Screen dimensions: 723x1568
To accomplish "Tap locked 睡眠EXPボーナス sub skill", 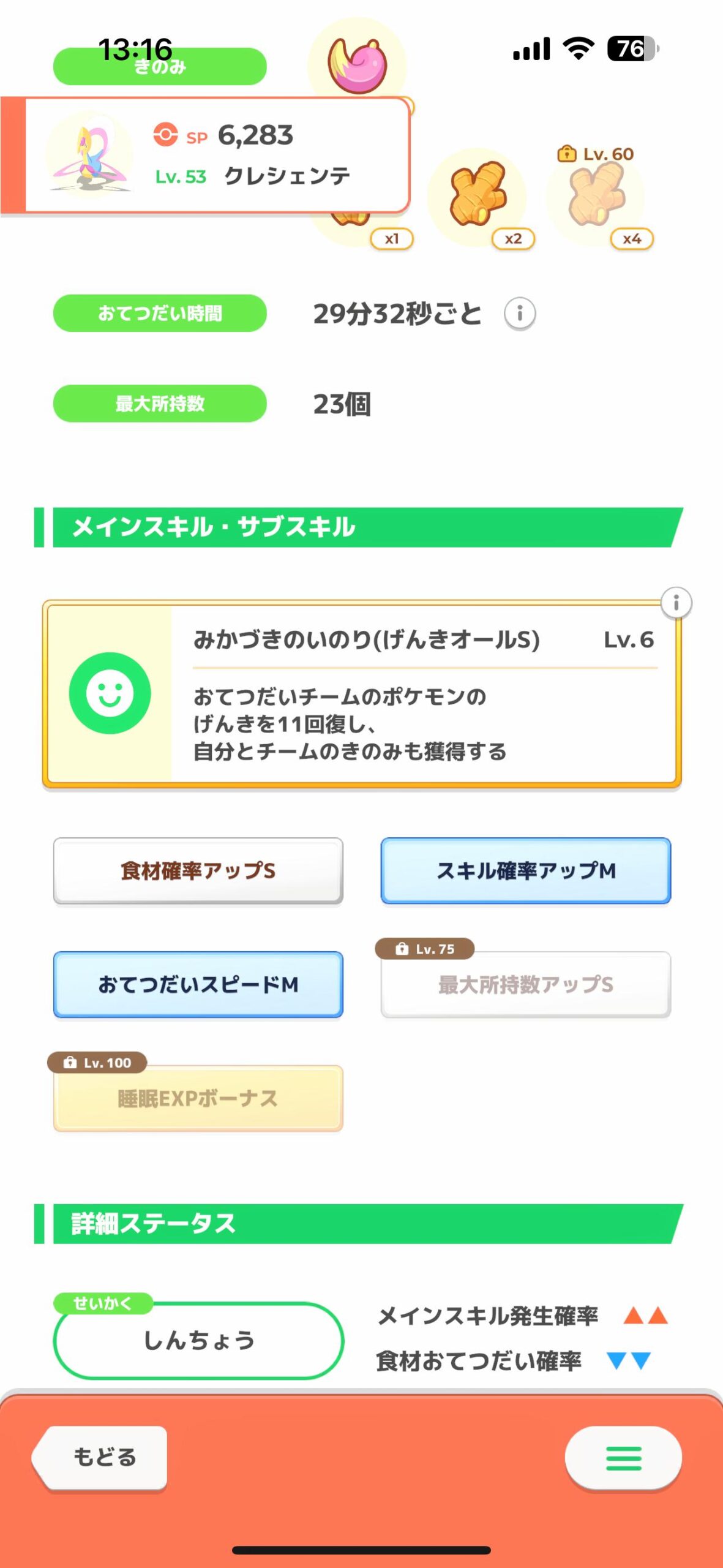I will coord(198,1098).
